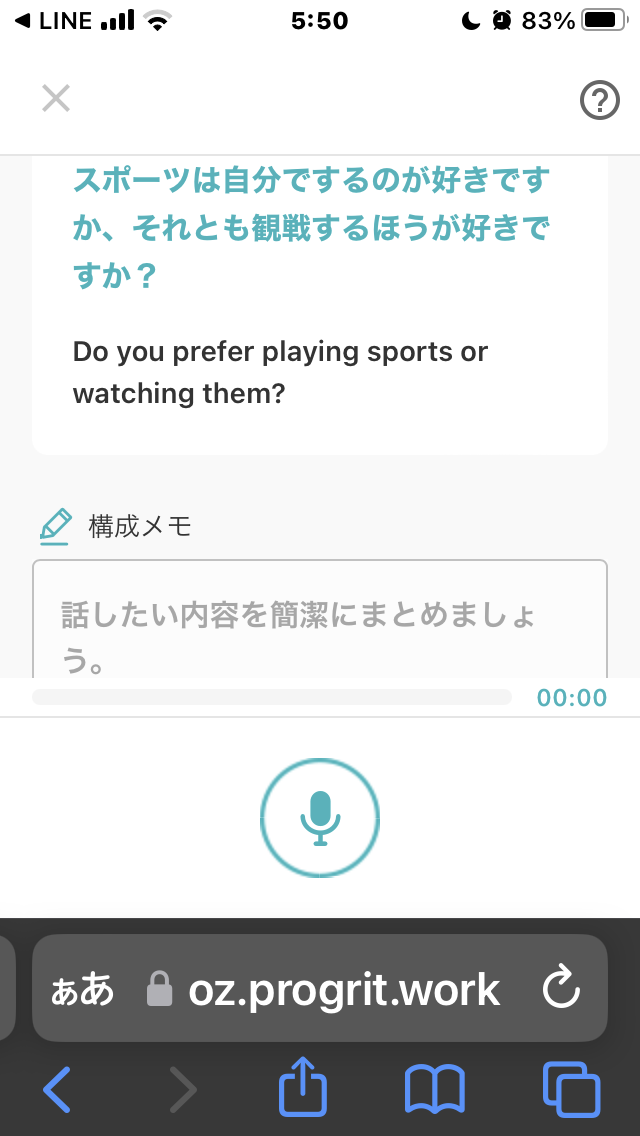Image resolution: width=640 pixels, height=1136 pixels.
Task: Open the ぁあ page settings in the address bar
Action: 83,989
